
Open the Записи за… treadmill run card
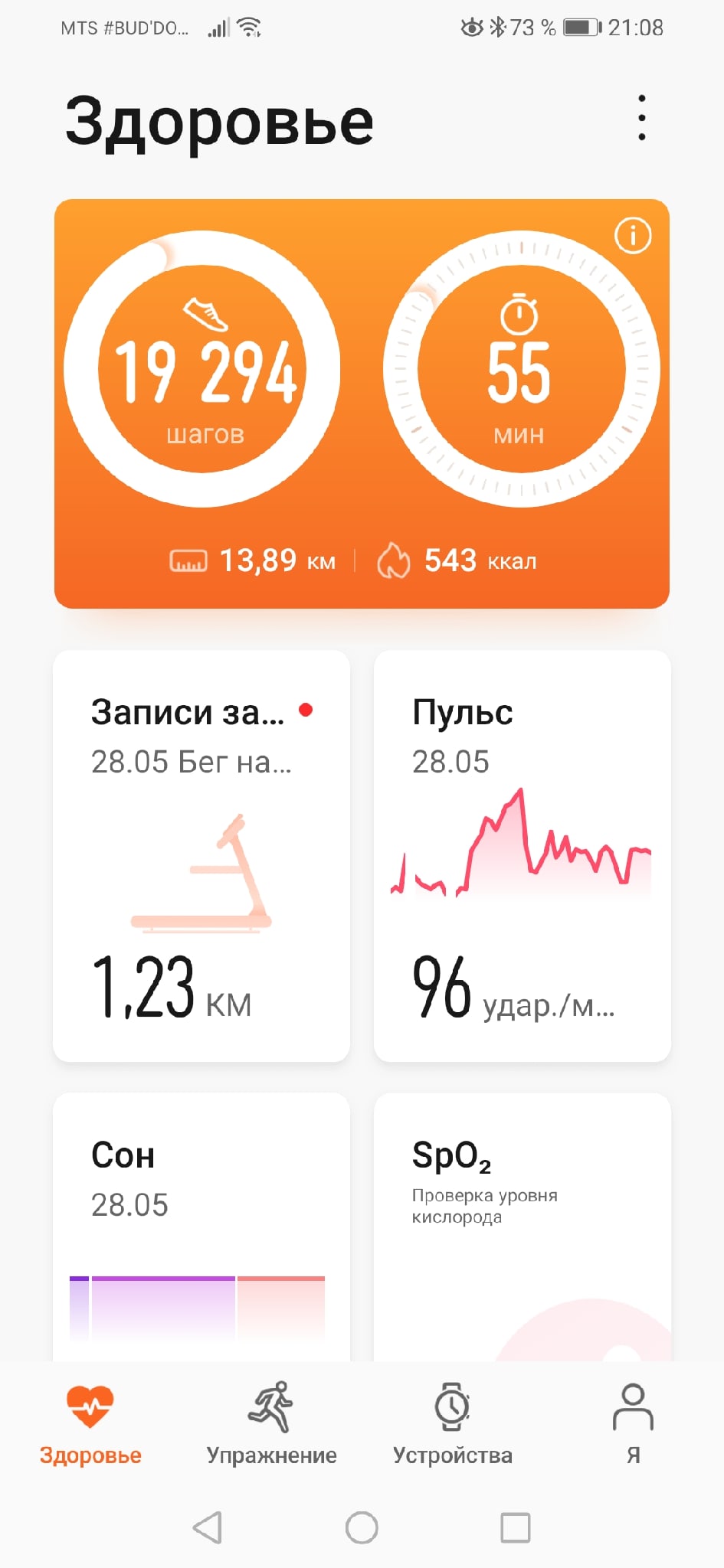pyautogui.click(x=201, y=855)
